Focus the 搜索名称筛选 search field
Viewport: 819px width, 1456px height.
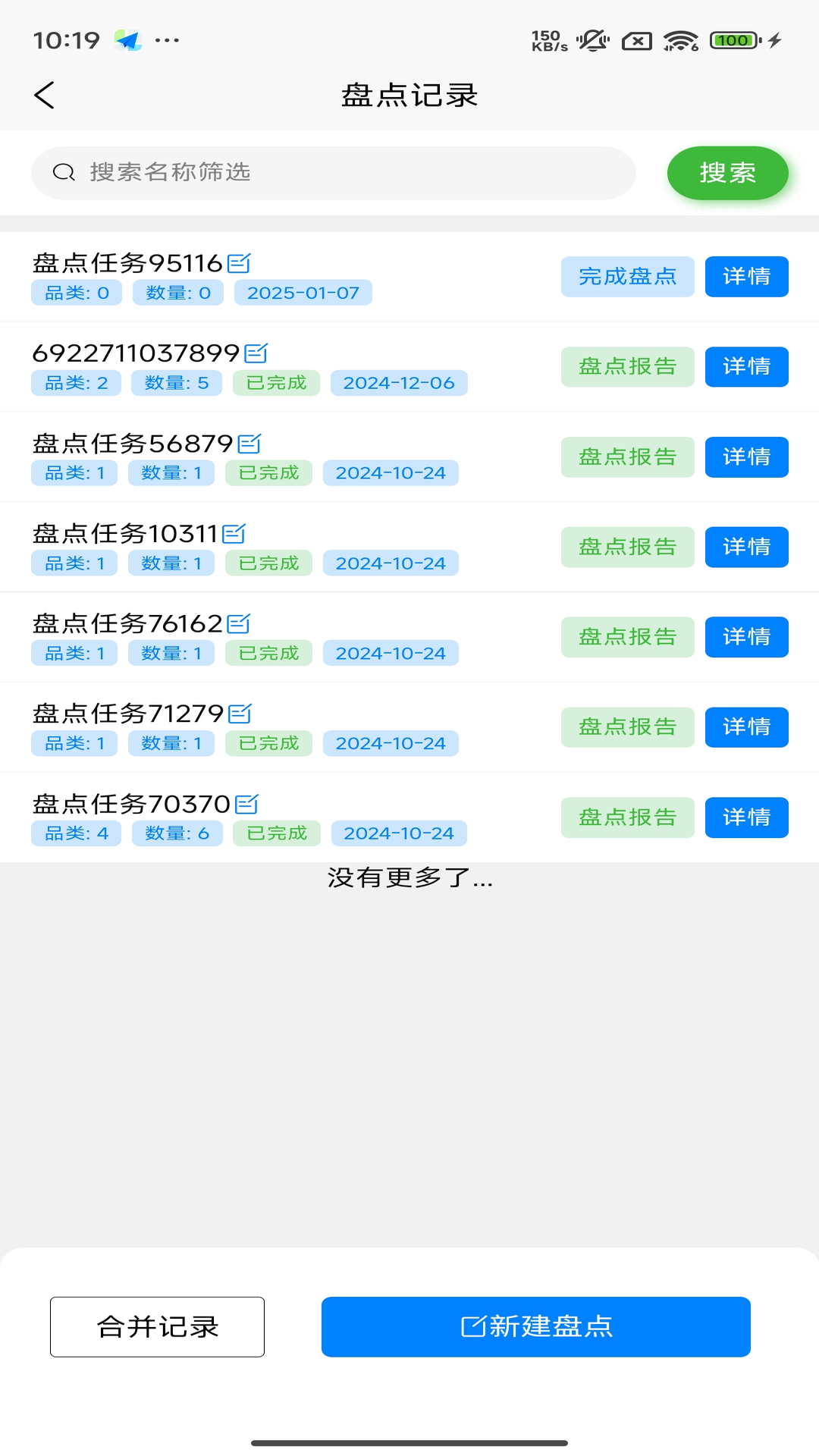point(334,173)
